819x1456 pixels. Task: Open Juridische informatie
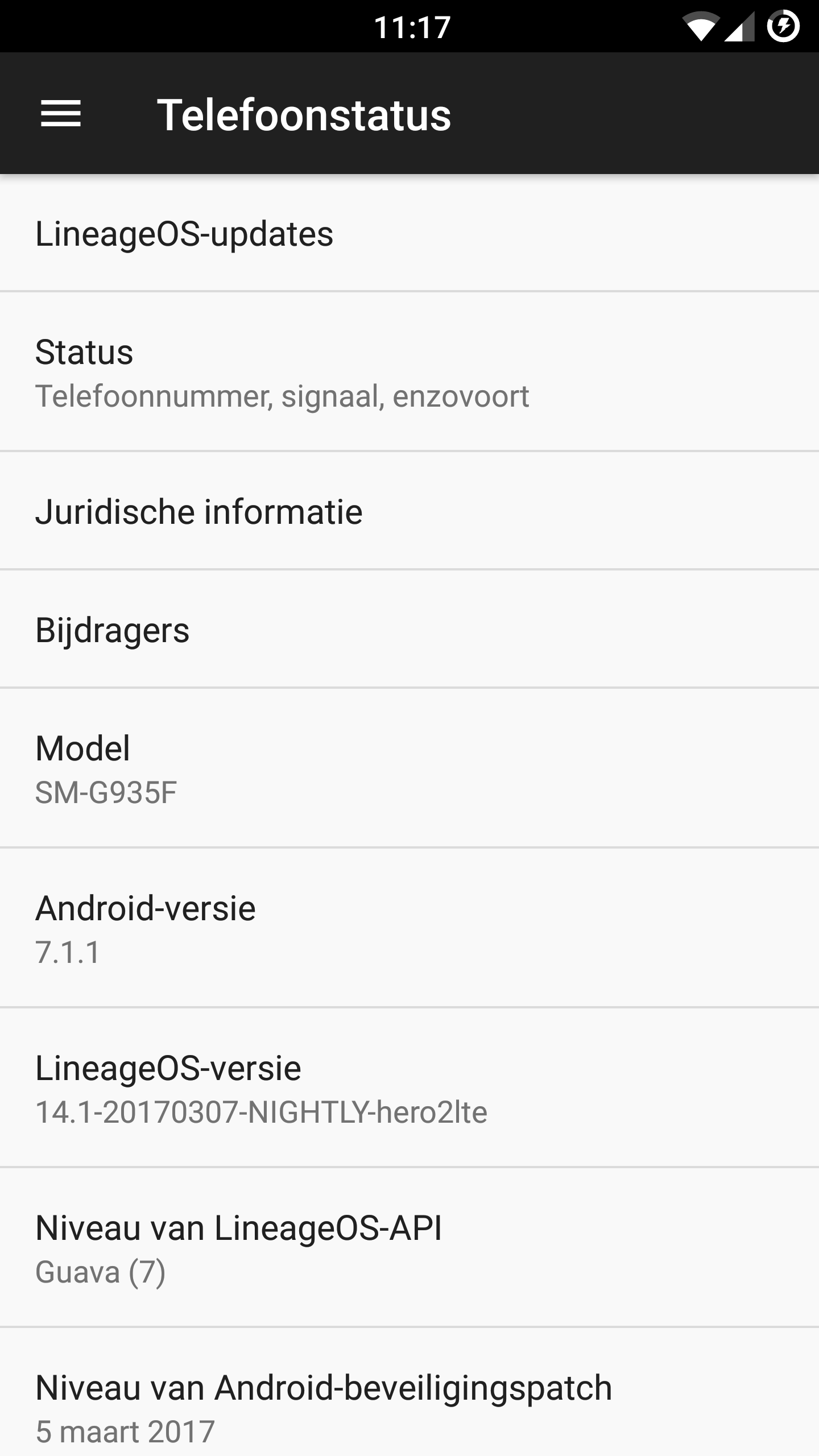[409, 511]
